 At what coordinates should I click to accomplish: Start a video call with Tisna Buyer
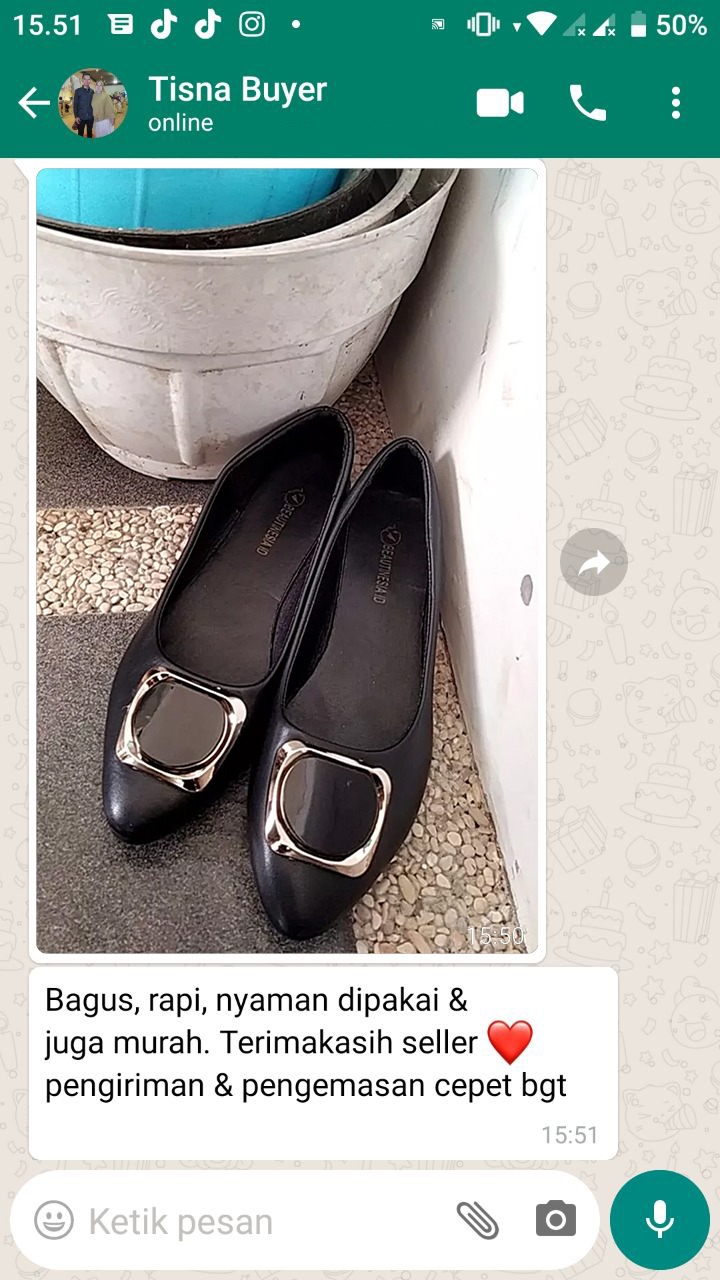[500, 103]
